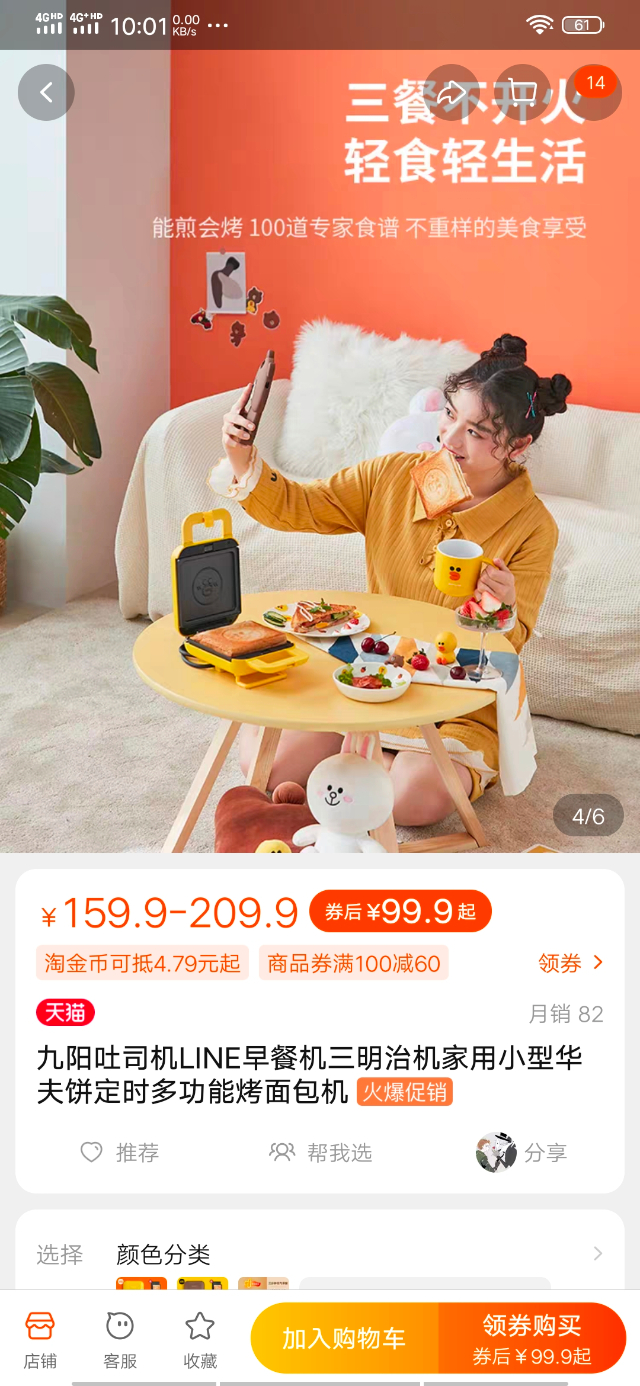Add item to 收藏 favorites
Image resolution: width=640 pixels, height=1386 pixels.
[x=200, y=1340]
